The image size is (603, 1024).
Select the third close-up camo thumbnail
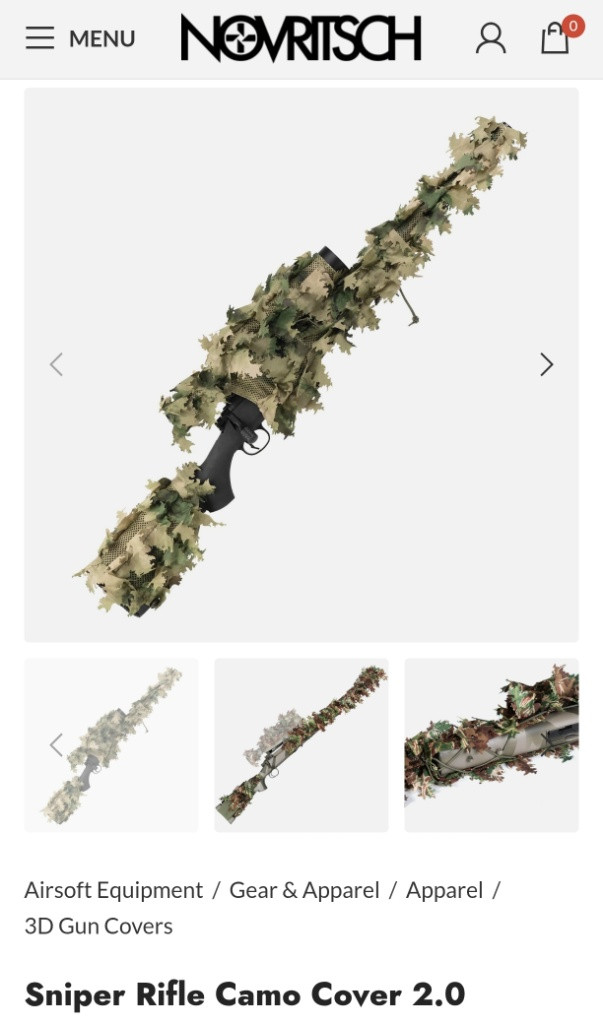click(x=491, y=745)
